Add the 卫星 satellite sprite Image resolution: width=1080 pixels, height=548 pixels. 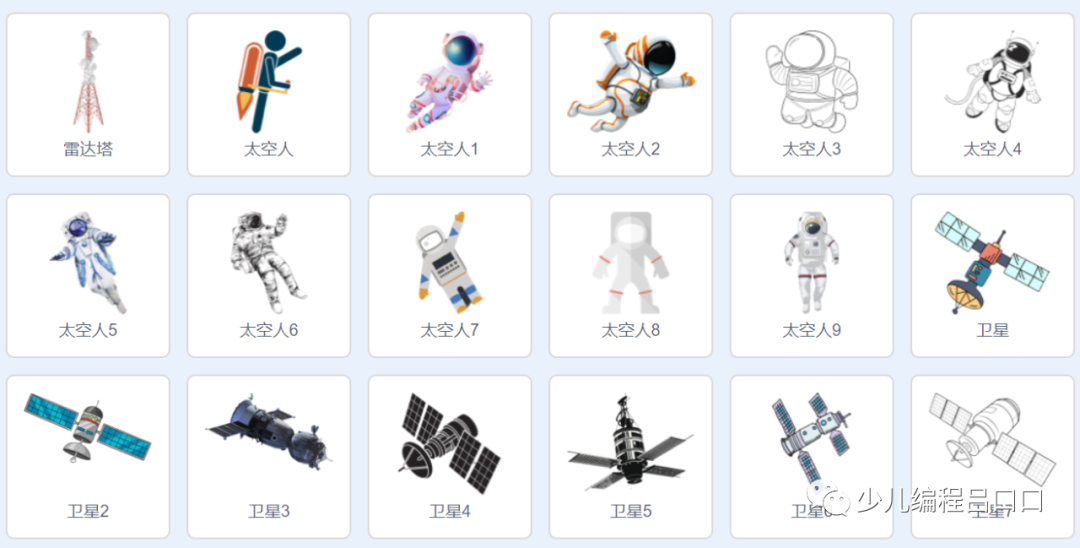(993, 275)
